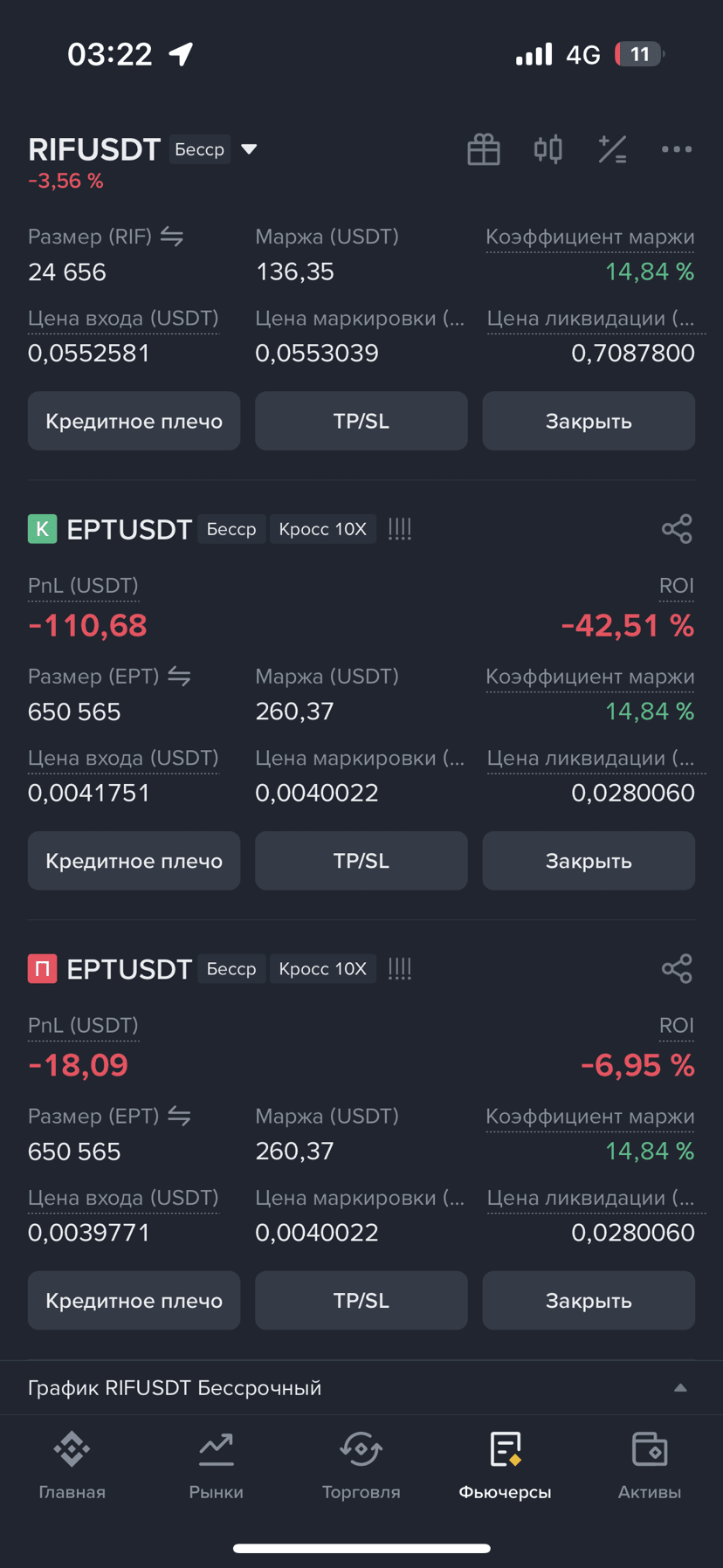Switch to the Торговля tab
The image size is (723, 1568).
click(x=361, y=1467)
